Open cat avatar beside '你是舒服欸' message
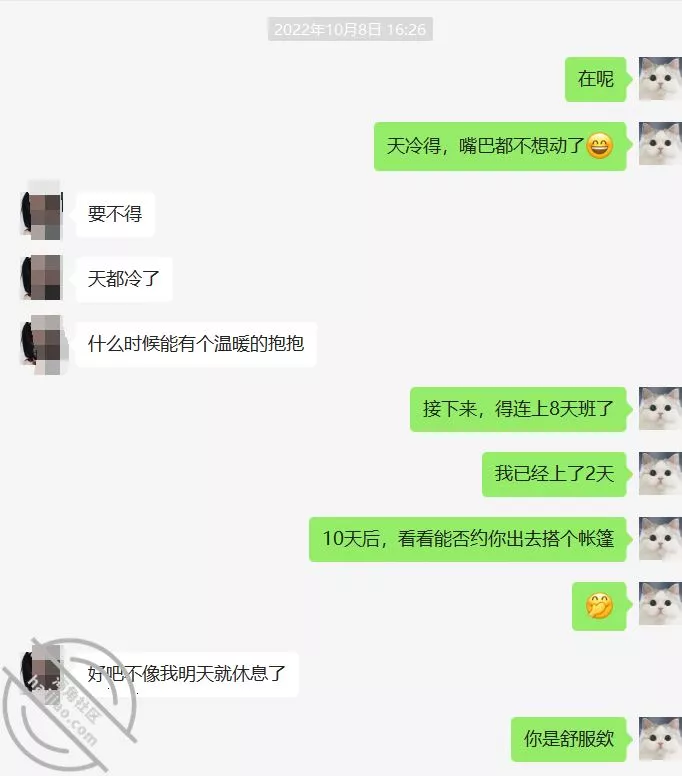Screen dimensions: 682x776 (x=659, y=739)
